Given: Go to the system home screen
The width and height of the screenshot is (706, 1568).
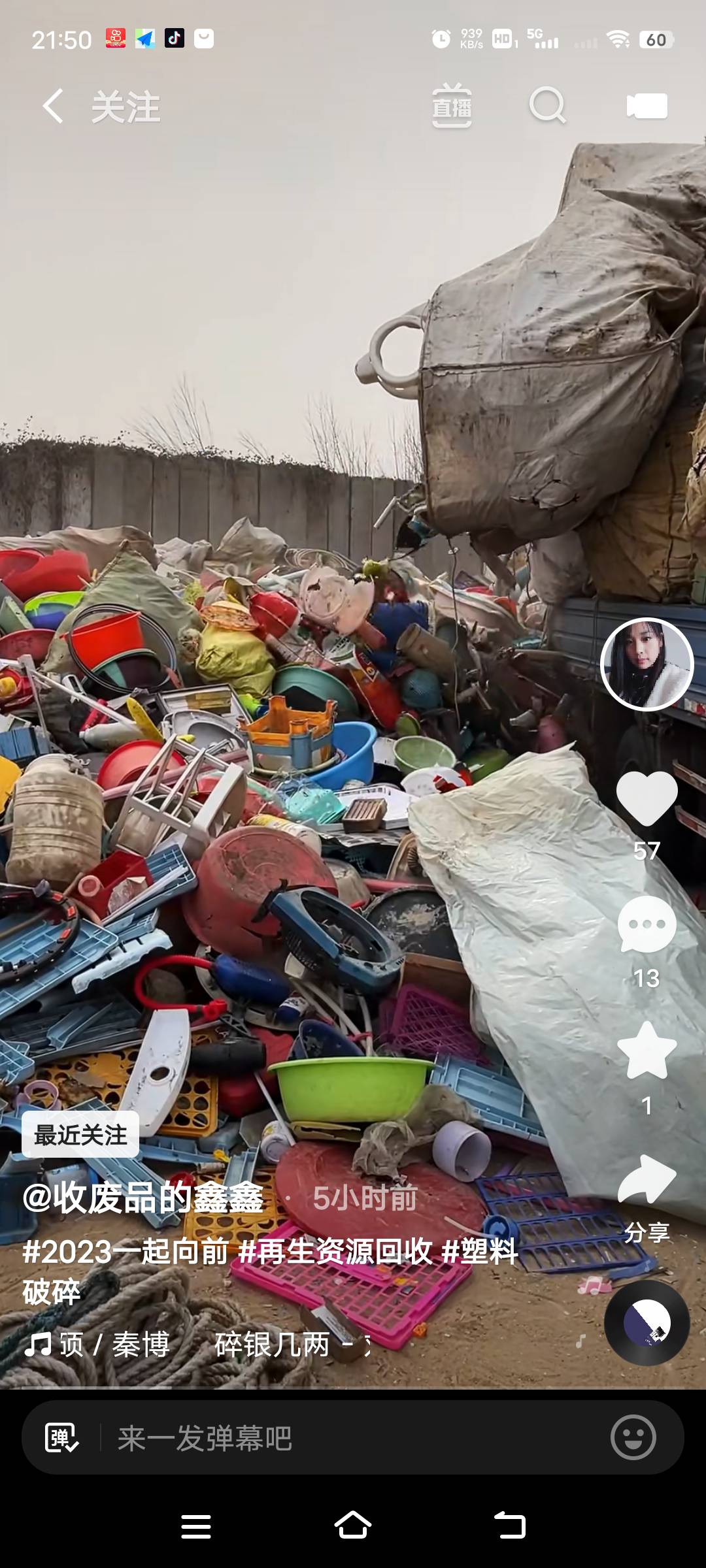Looking at the screenshot, I should [x=353, y=1526].
